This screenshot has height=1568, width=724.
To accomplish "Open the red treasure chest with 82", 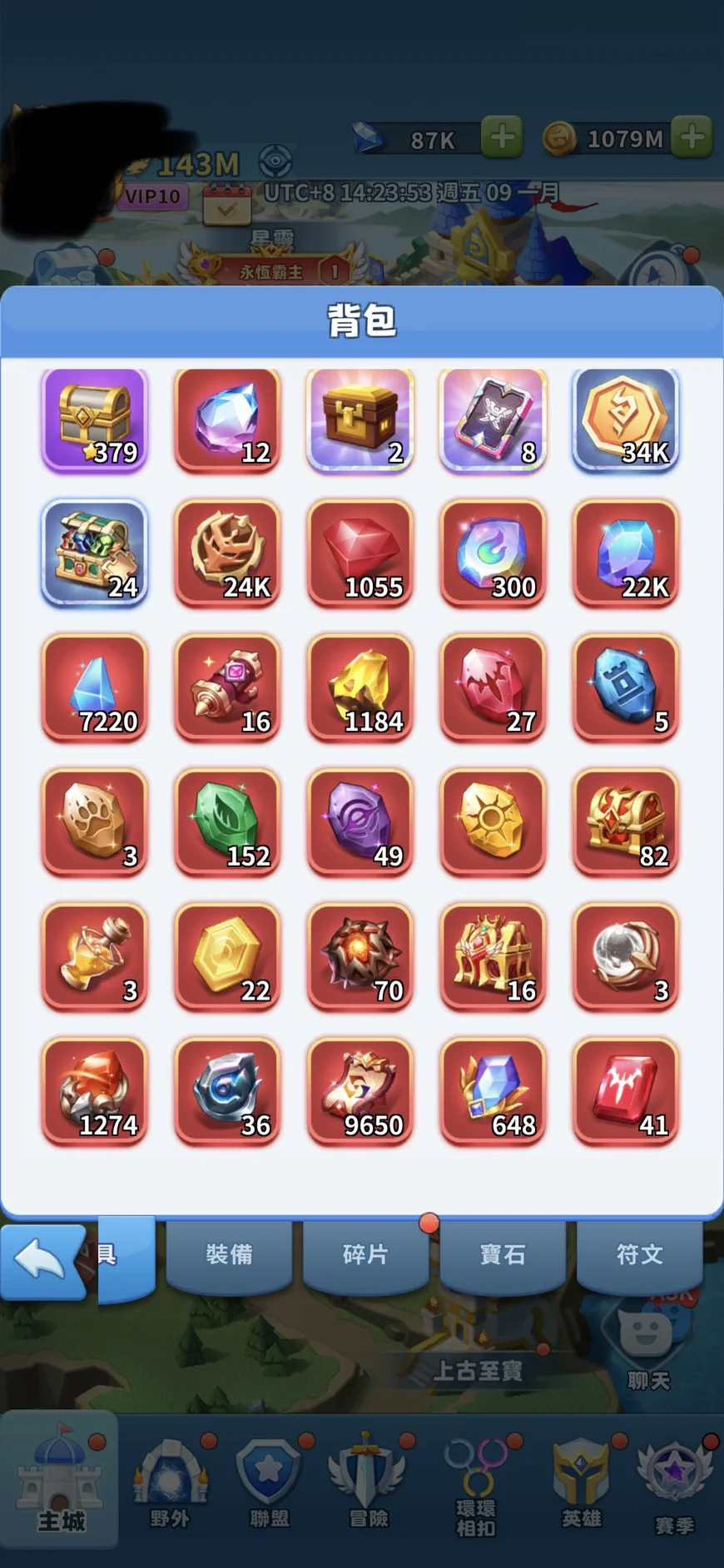I will pos(626,823).
